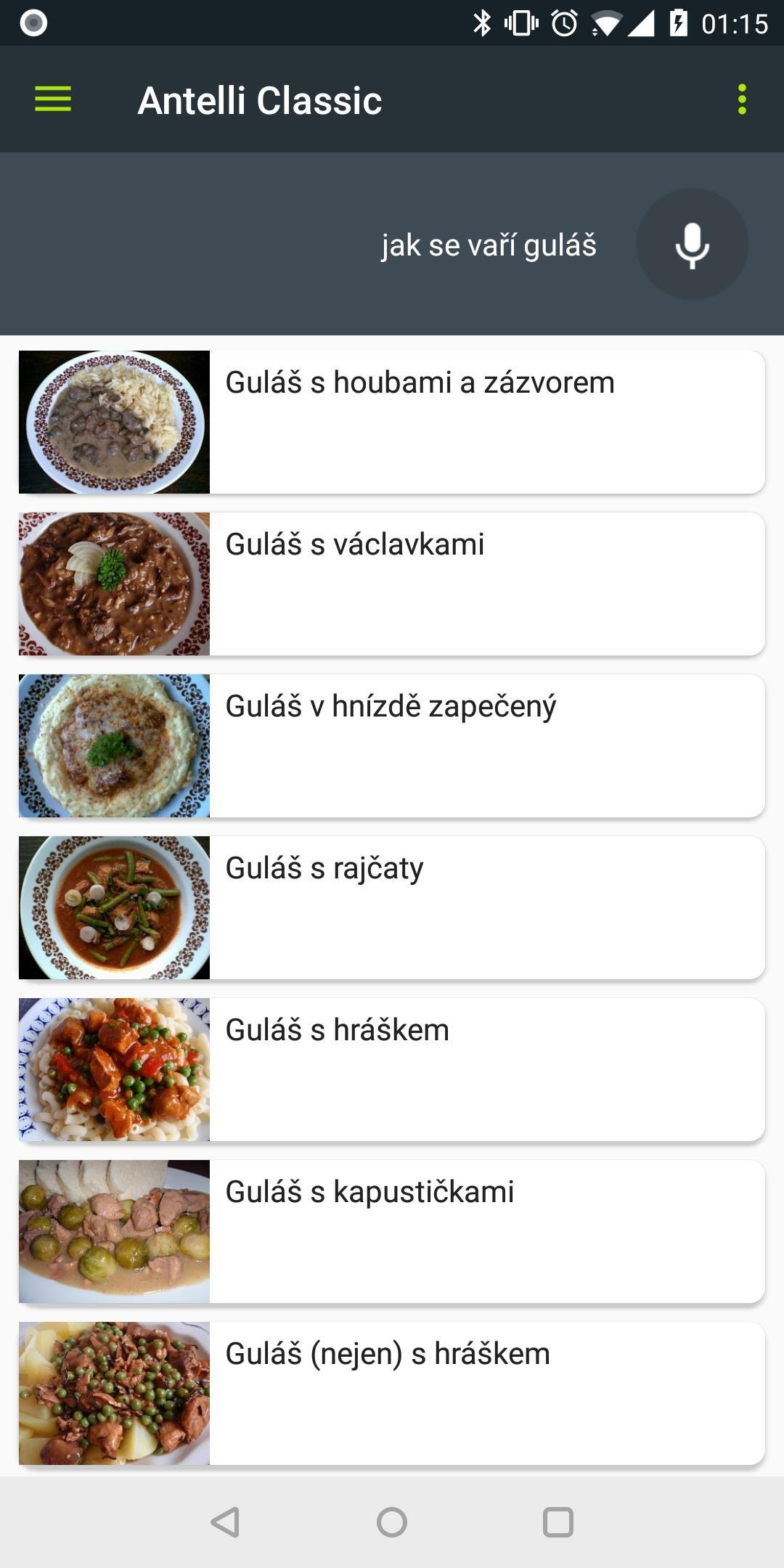The height and width of the screenshot is (1568, 784).
Task: Open recipe Guláš s houbami a zázvorem
Action: 392,422
